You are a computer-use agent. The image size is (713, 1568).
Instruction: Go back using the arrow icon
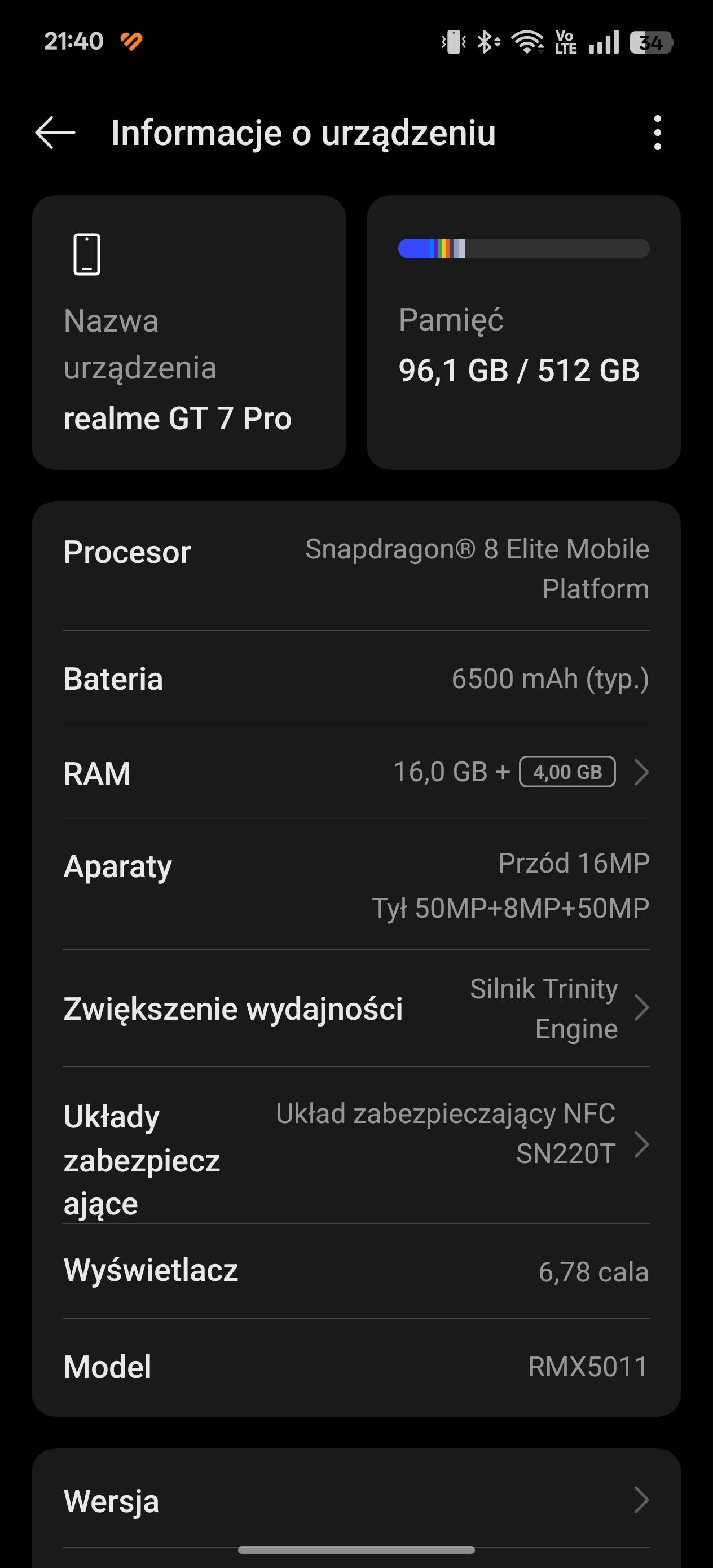[x=55, y=133]
